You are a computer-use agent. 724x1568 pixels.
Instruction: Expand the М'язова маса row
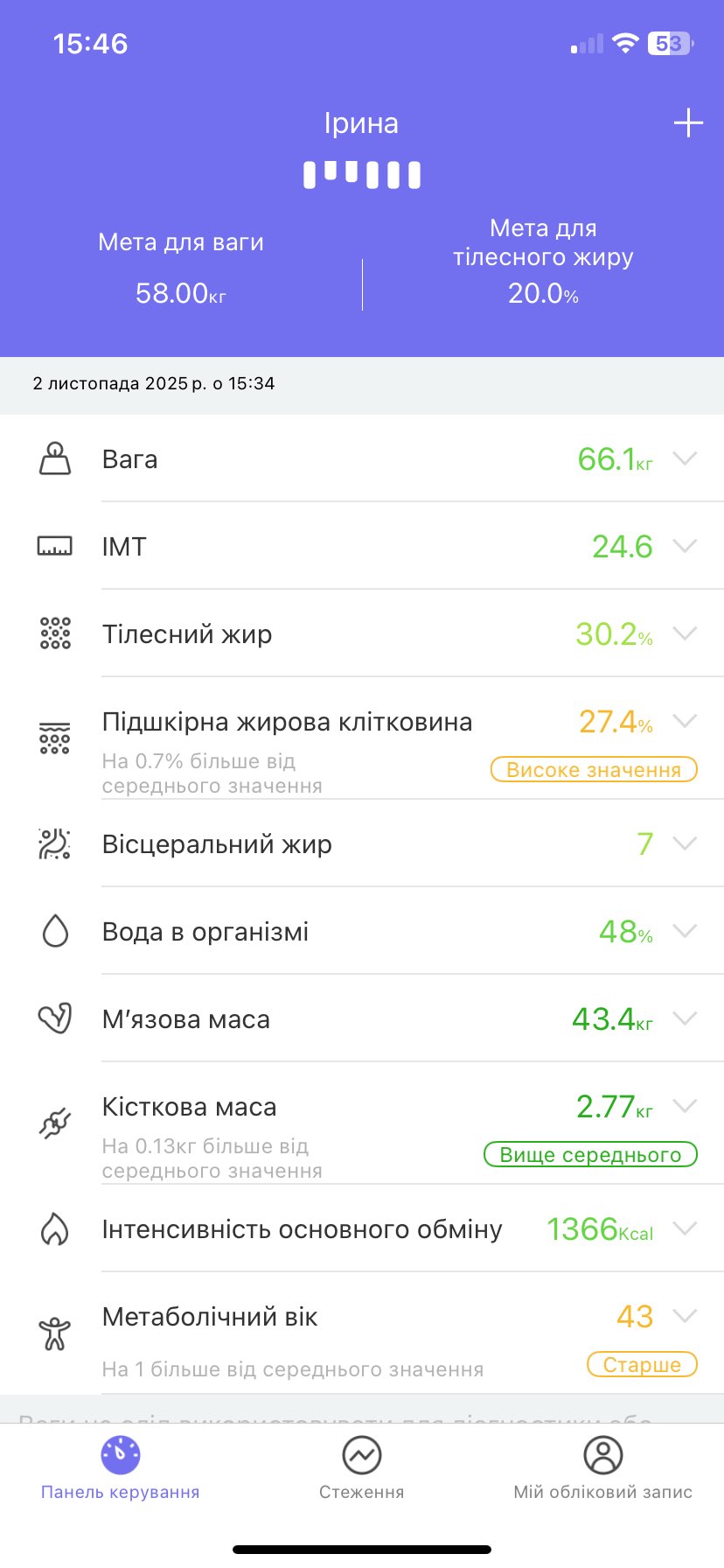(685, 1018)
